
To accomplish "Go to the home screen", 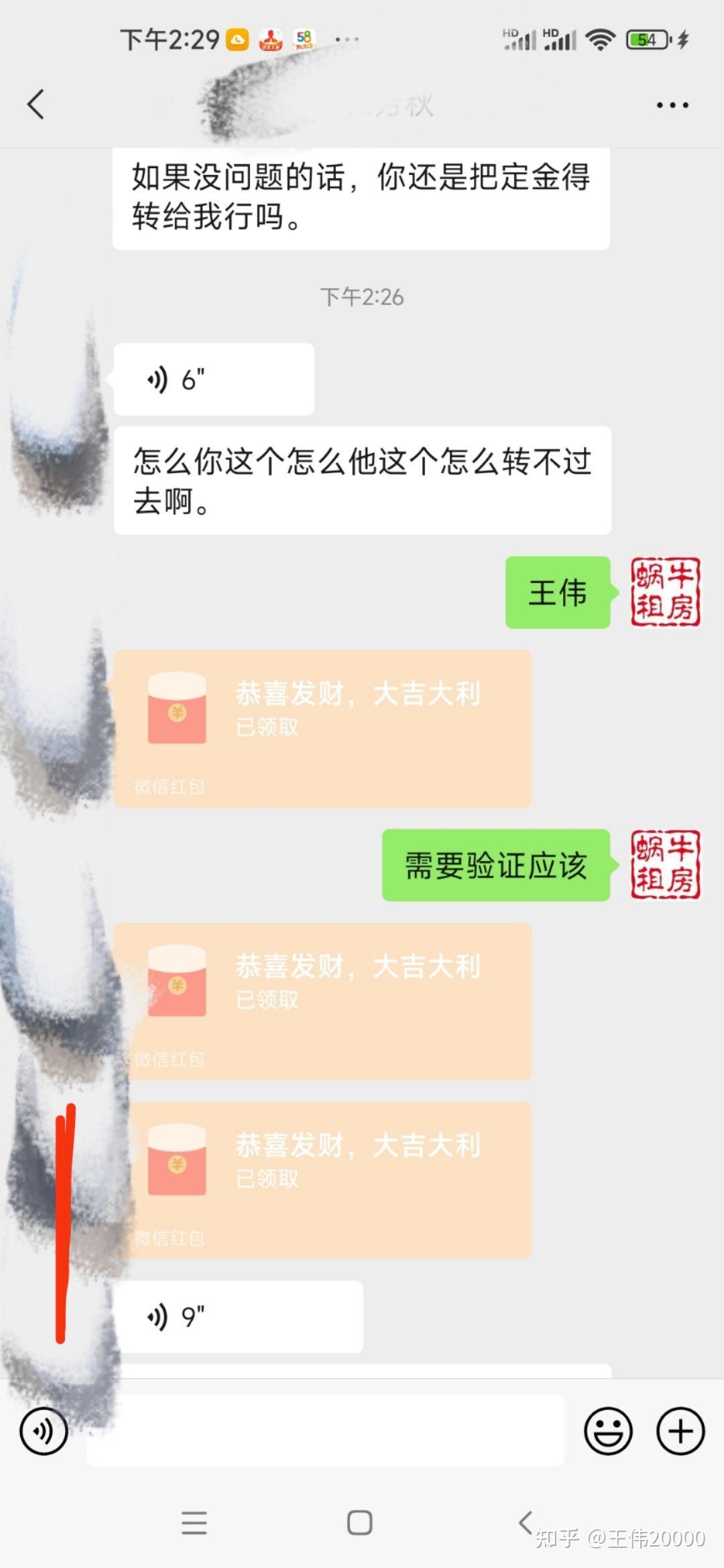I will (x=360, y=1523).
